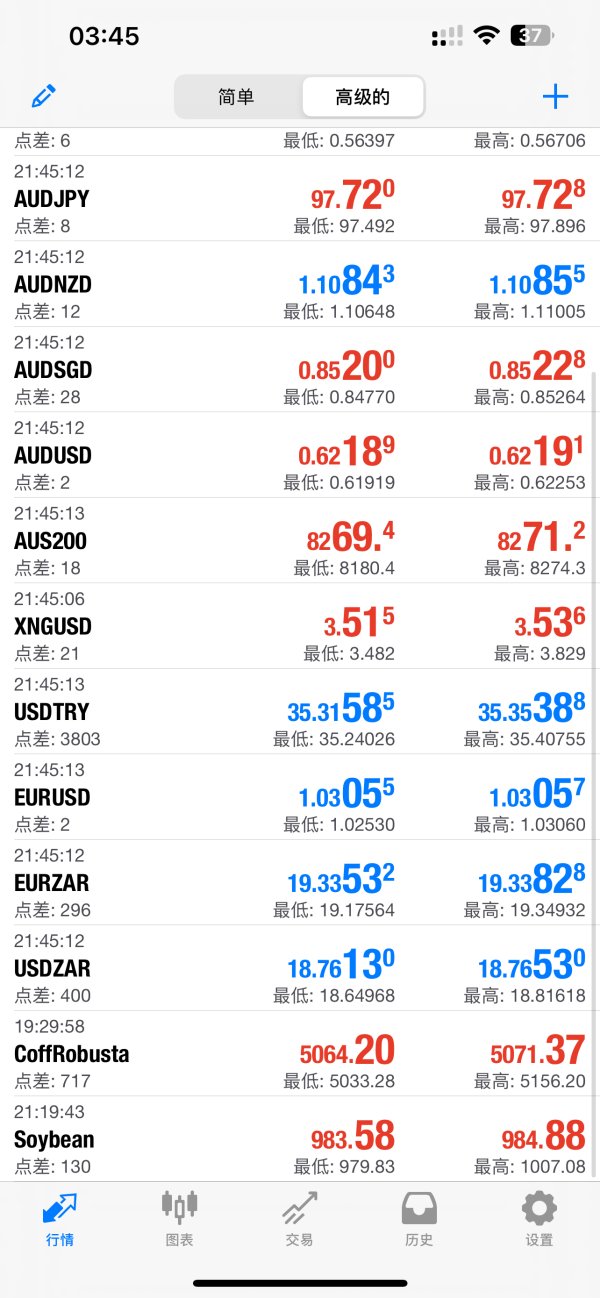Viewport: 600px width, 1298px height.
Task: Open the 历史 tab
Action: click(419, 1218)
